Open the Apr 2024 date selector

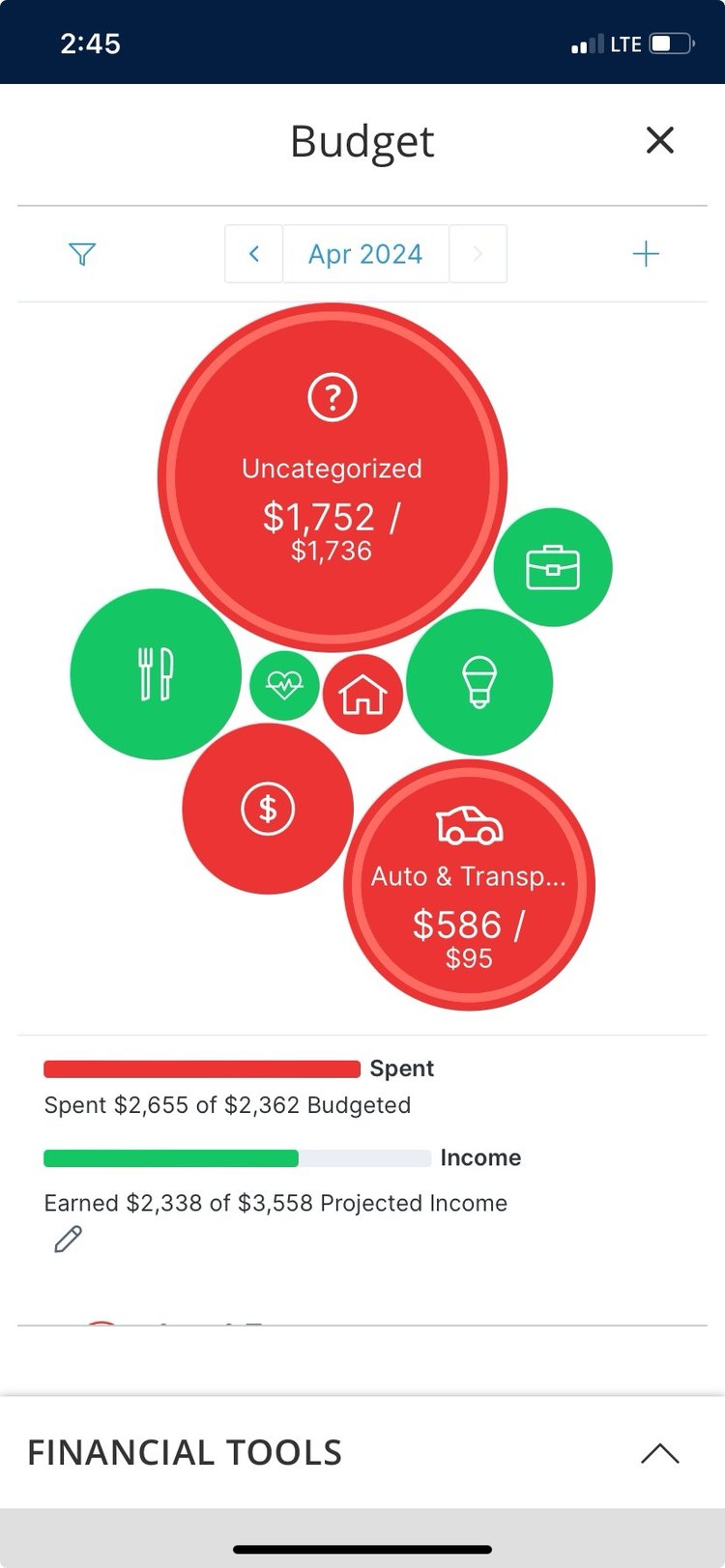(x=365, y=253)
